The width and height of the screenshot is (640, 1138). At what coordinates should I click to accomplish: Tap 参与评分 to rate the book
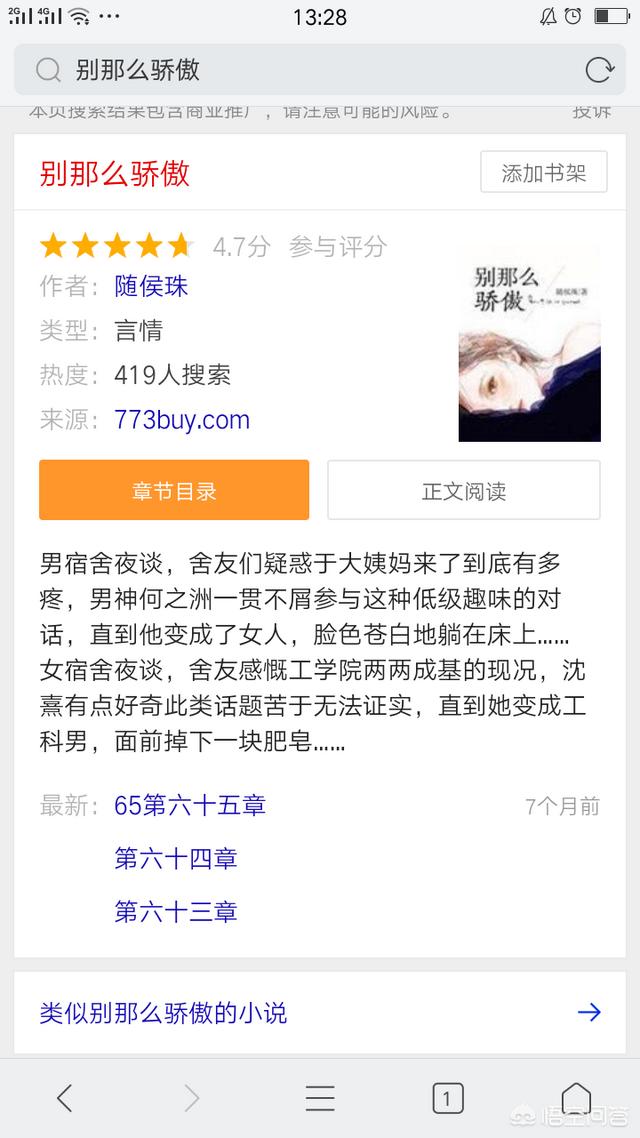tap(337, 247)
